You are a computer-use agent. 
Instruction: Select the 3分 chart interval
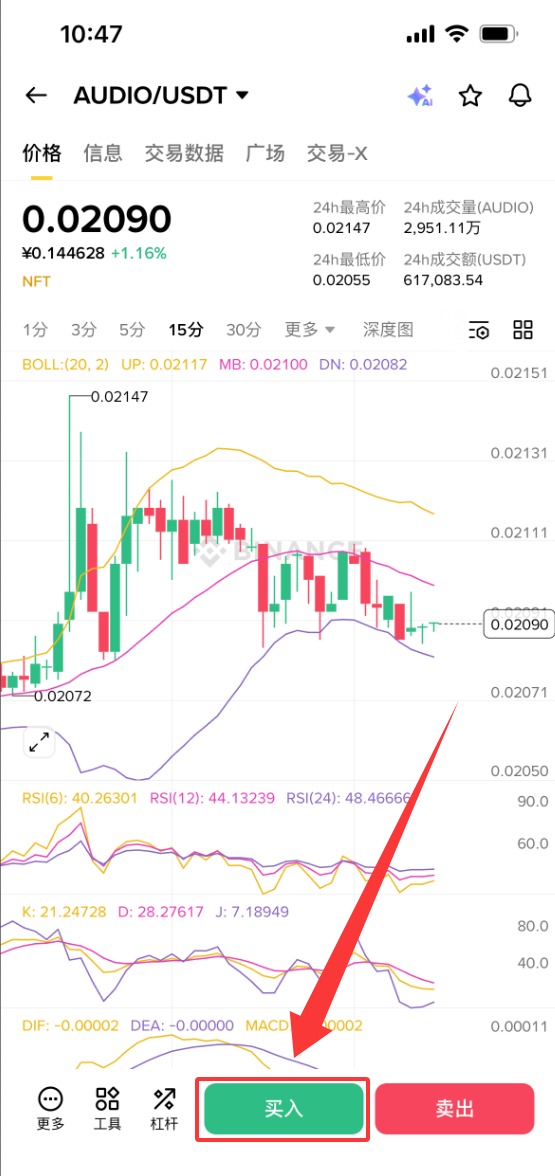click(84, 329)
